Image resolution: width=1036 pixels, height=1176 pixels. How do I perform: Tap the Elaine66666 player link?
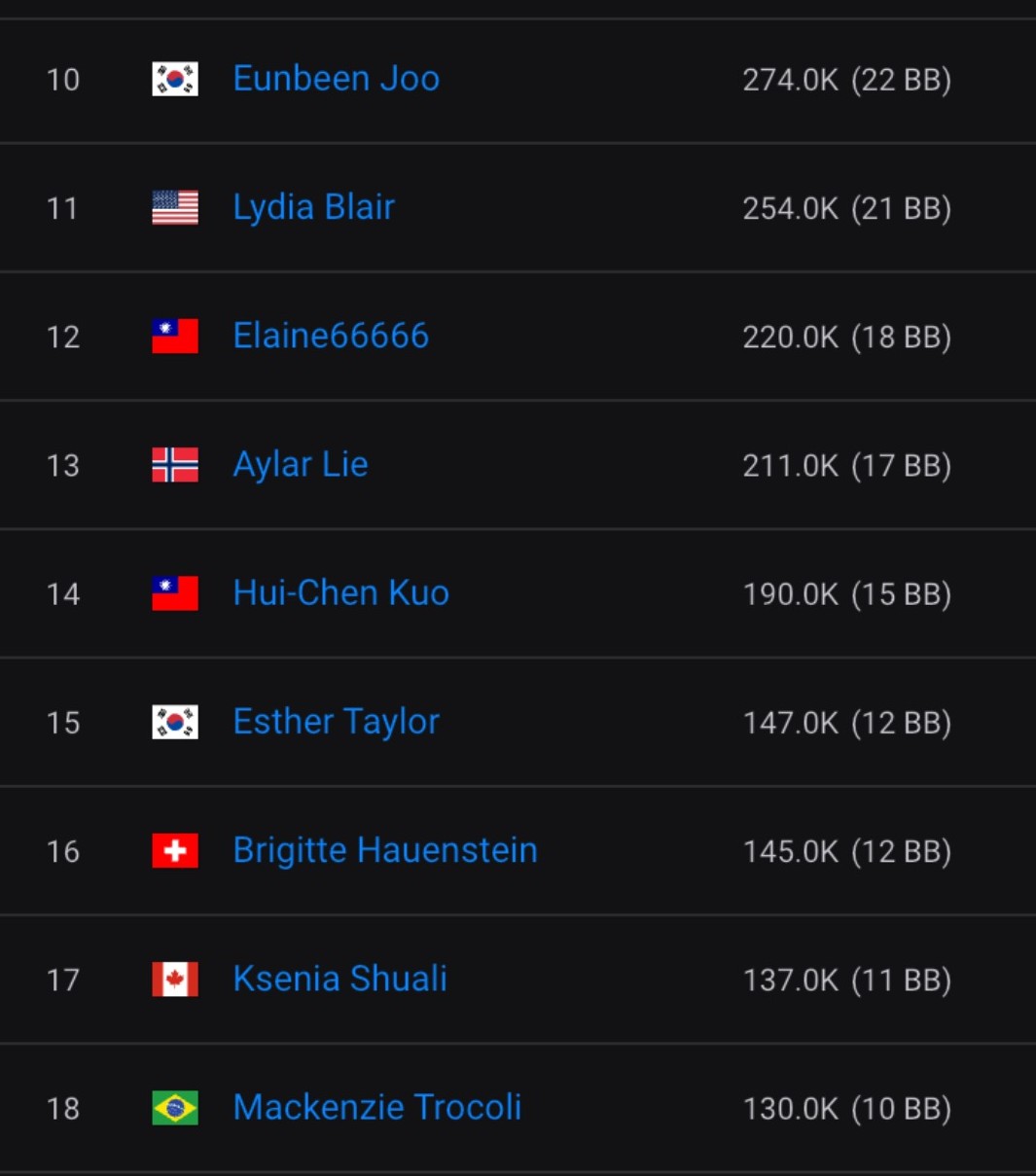(331, 336)
